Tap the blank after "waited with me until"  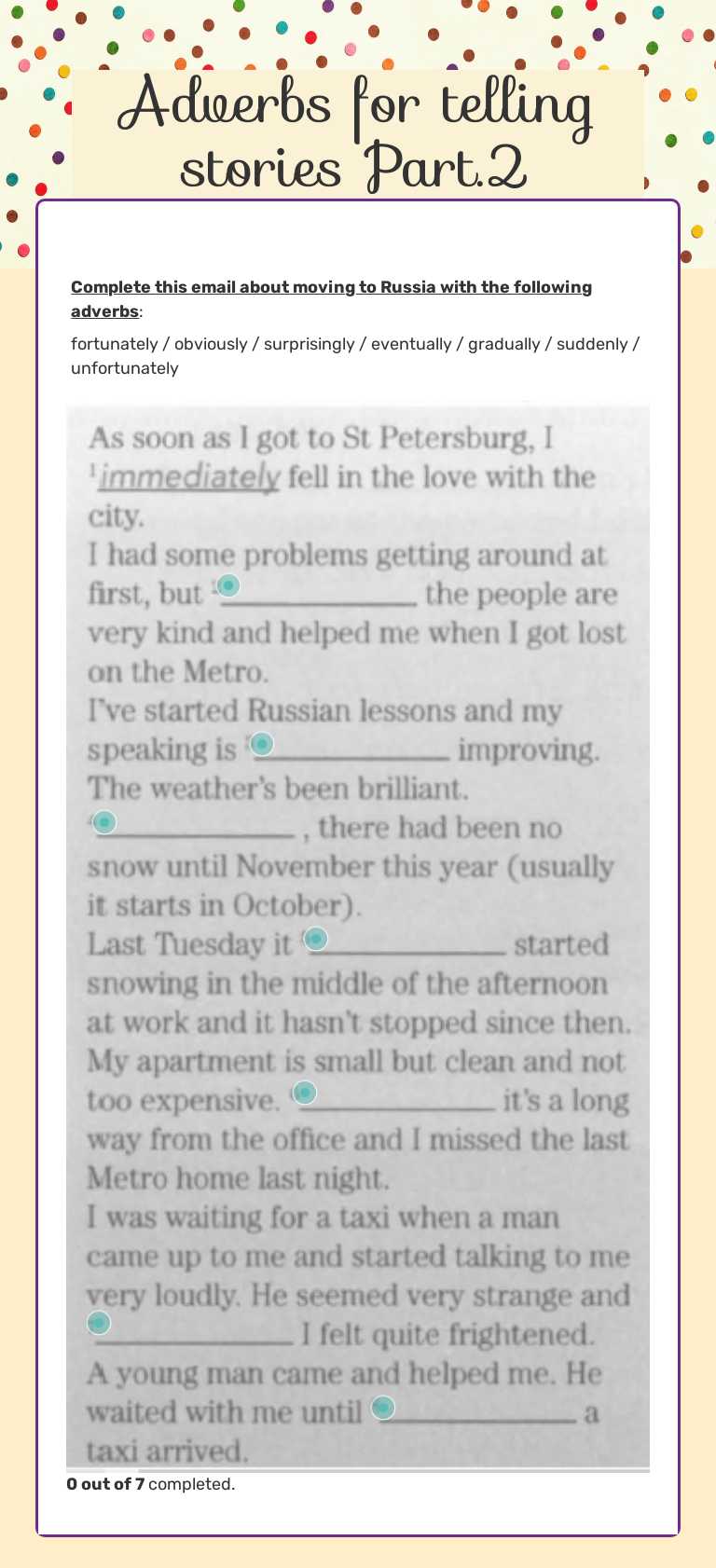pyautogui.click(x=383, y=1407)
